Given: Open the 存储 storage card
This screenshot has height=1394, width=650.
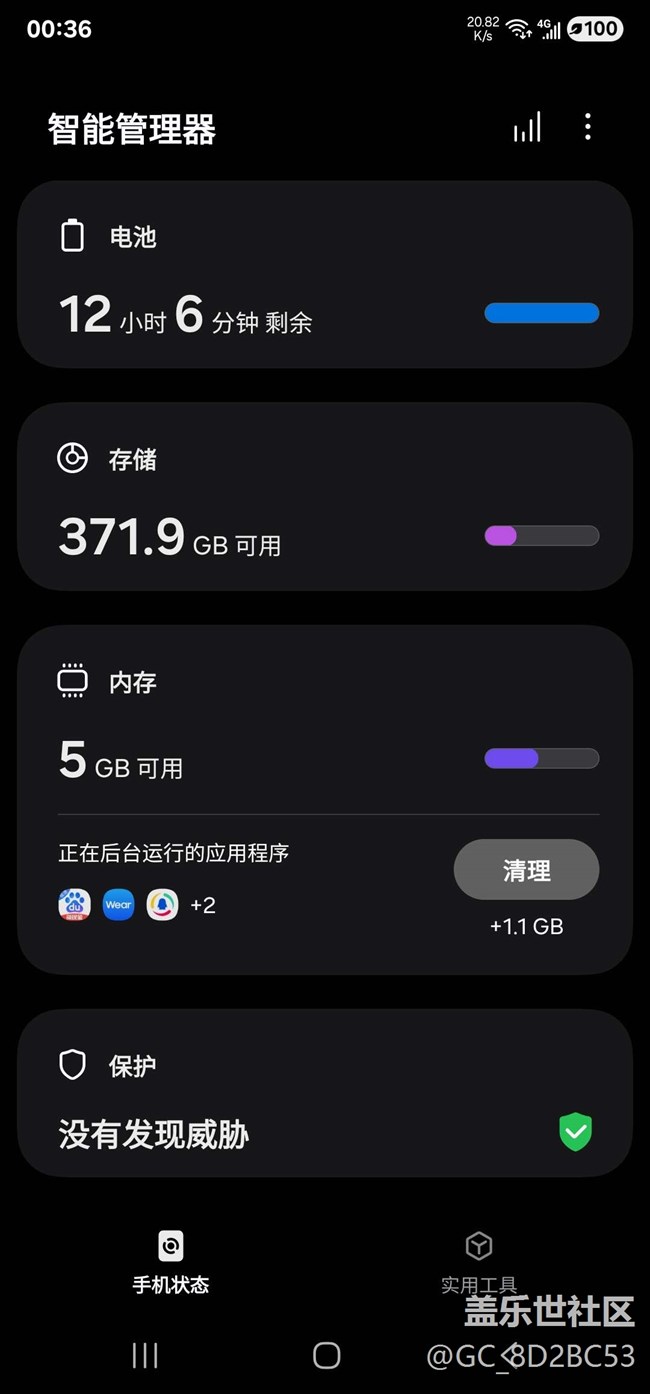Looking at the screenshot, I should coord(325,497).
